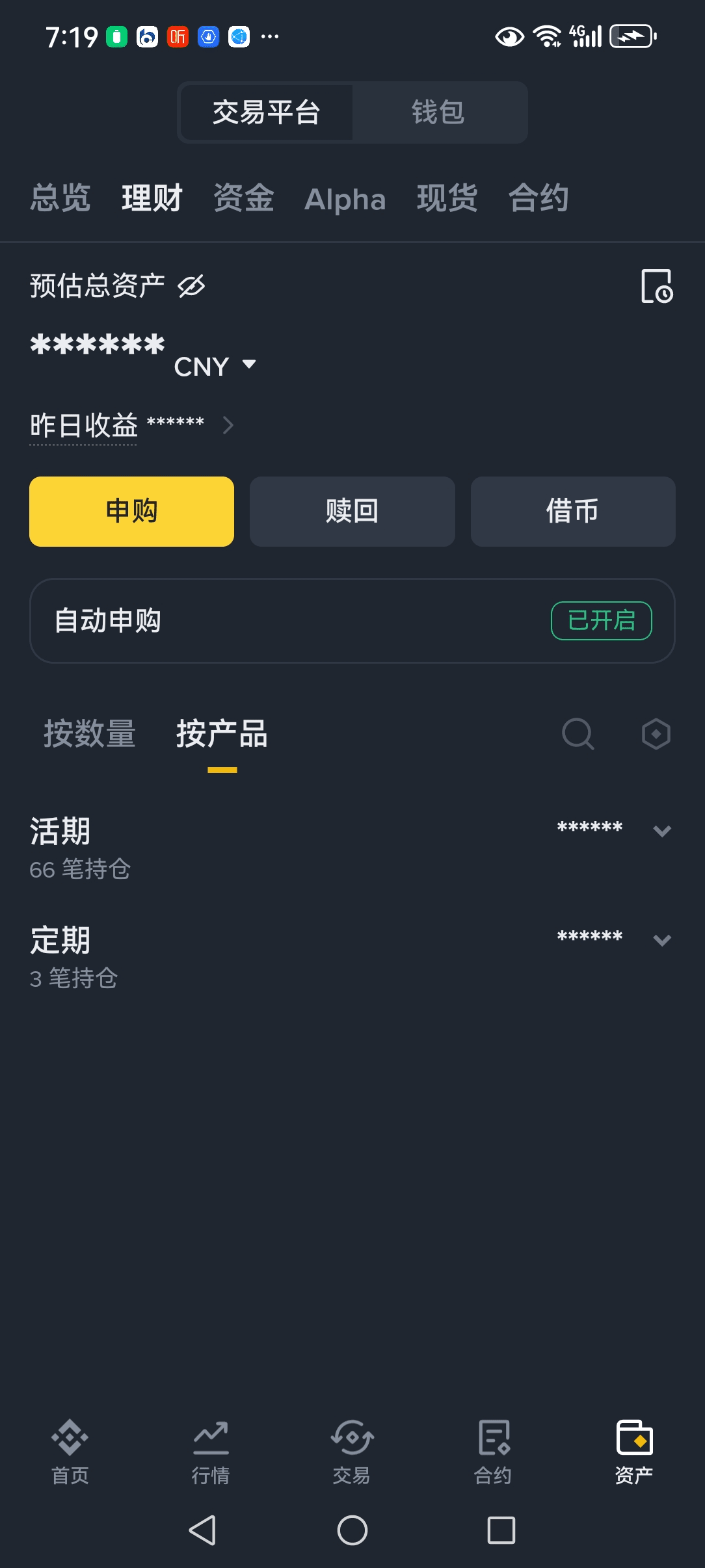The width and height of the screenshot is (705, 1568).
Task: Tap the yellow 申购 button
Action: tap(131, 512)
